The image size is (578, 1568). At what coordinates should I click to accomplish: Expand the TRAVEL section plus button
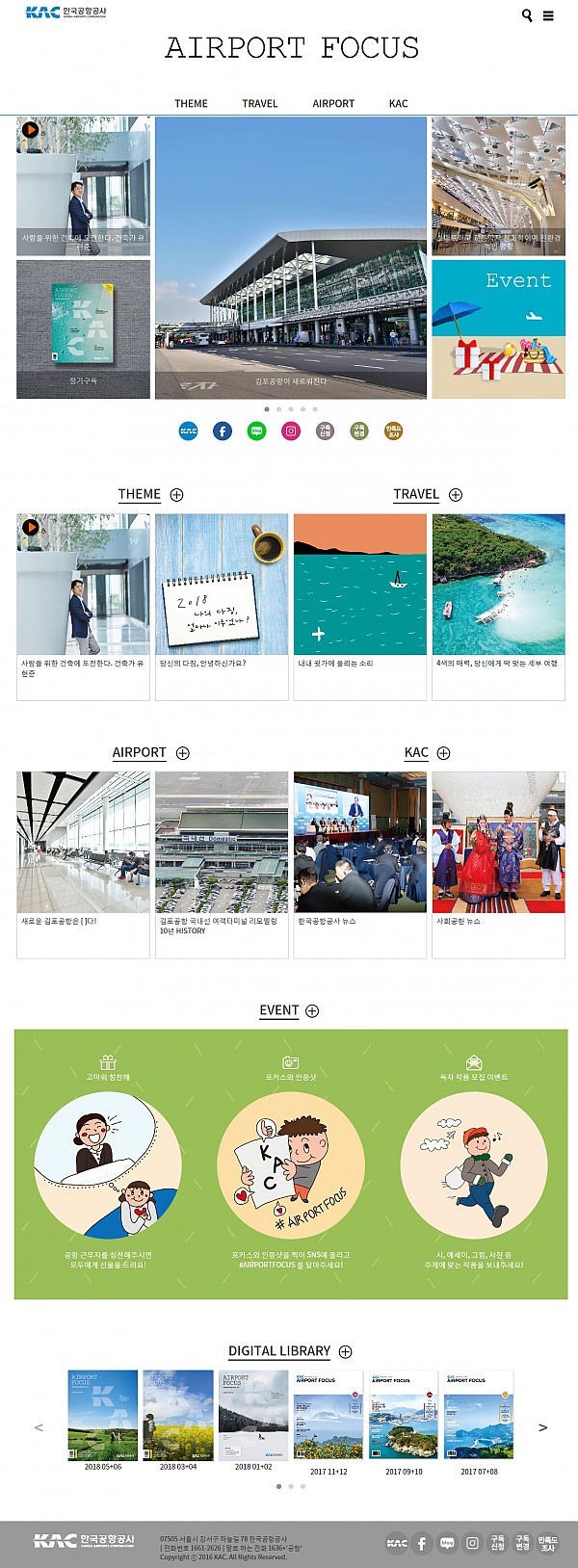456,495
